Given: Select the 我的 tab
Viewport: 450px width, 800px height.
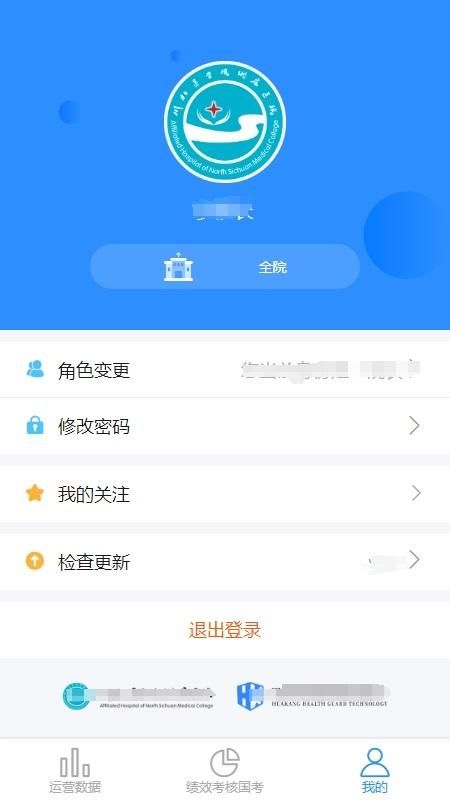Looking at the screenshot, I should [x=375, y=770].
